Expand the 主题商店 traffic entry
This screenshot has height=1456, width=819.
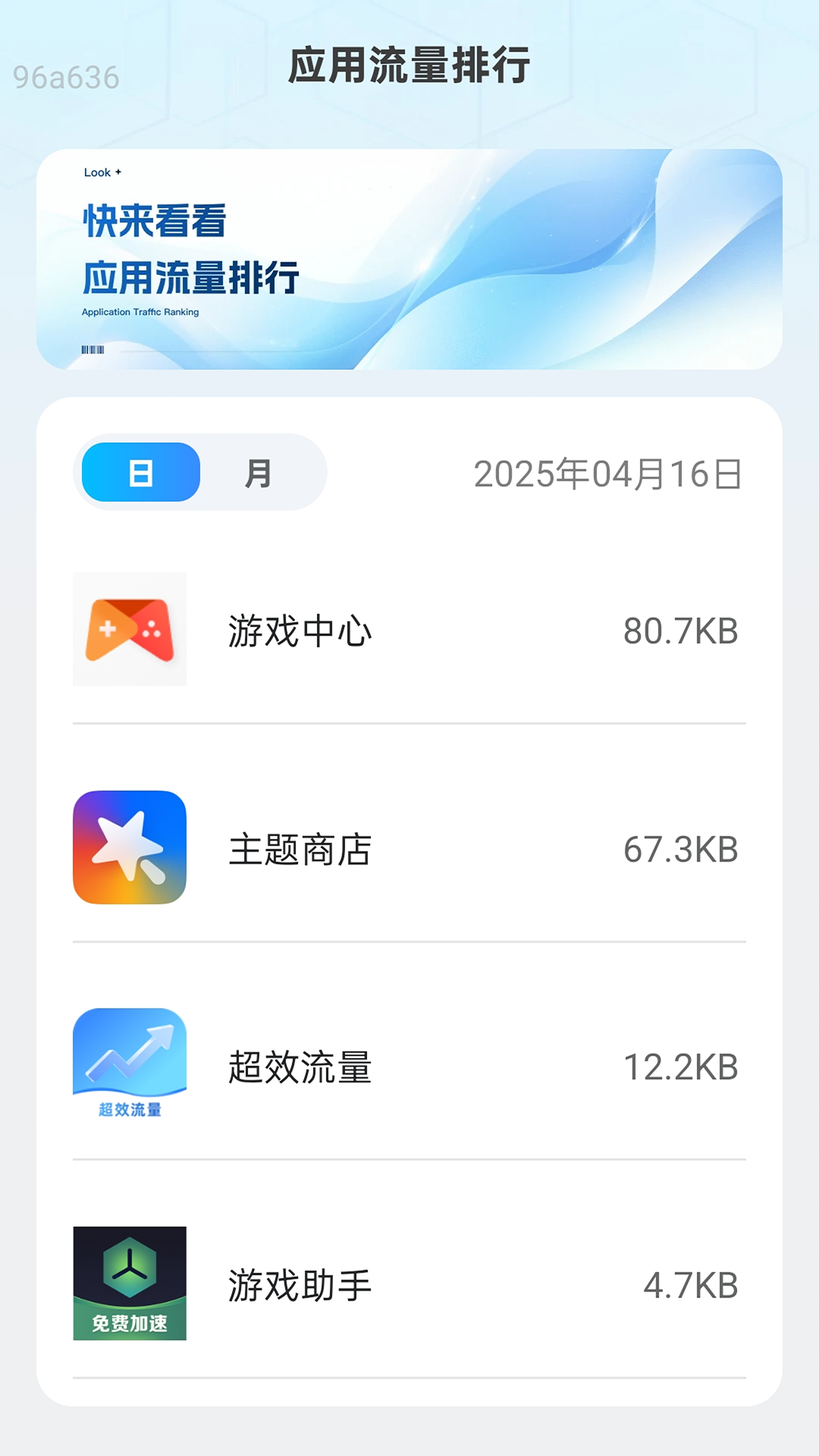tap(409, 847)
